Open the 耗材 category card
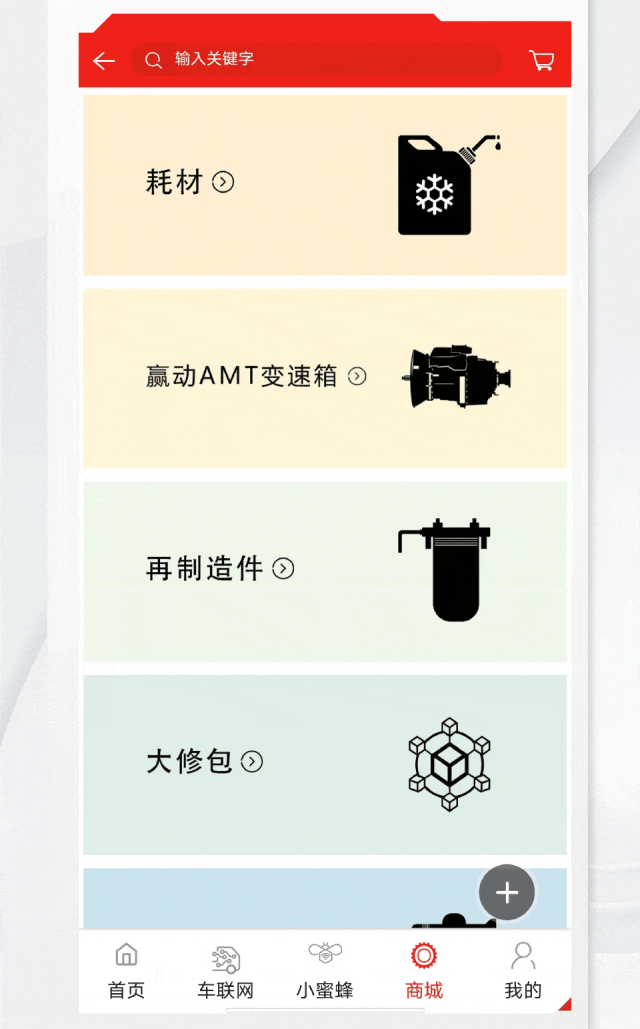The height and width of the screenshot is (1029, 640). pyautogui.click(x=325, y=185)
